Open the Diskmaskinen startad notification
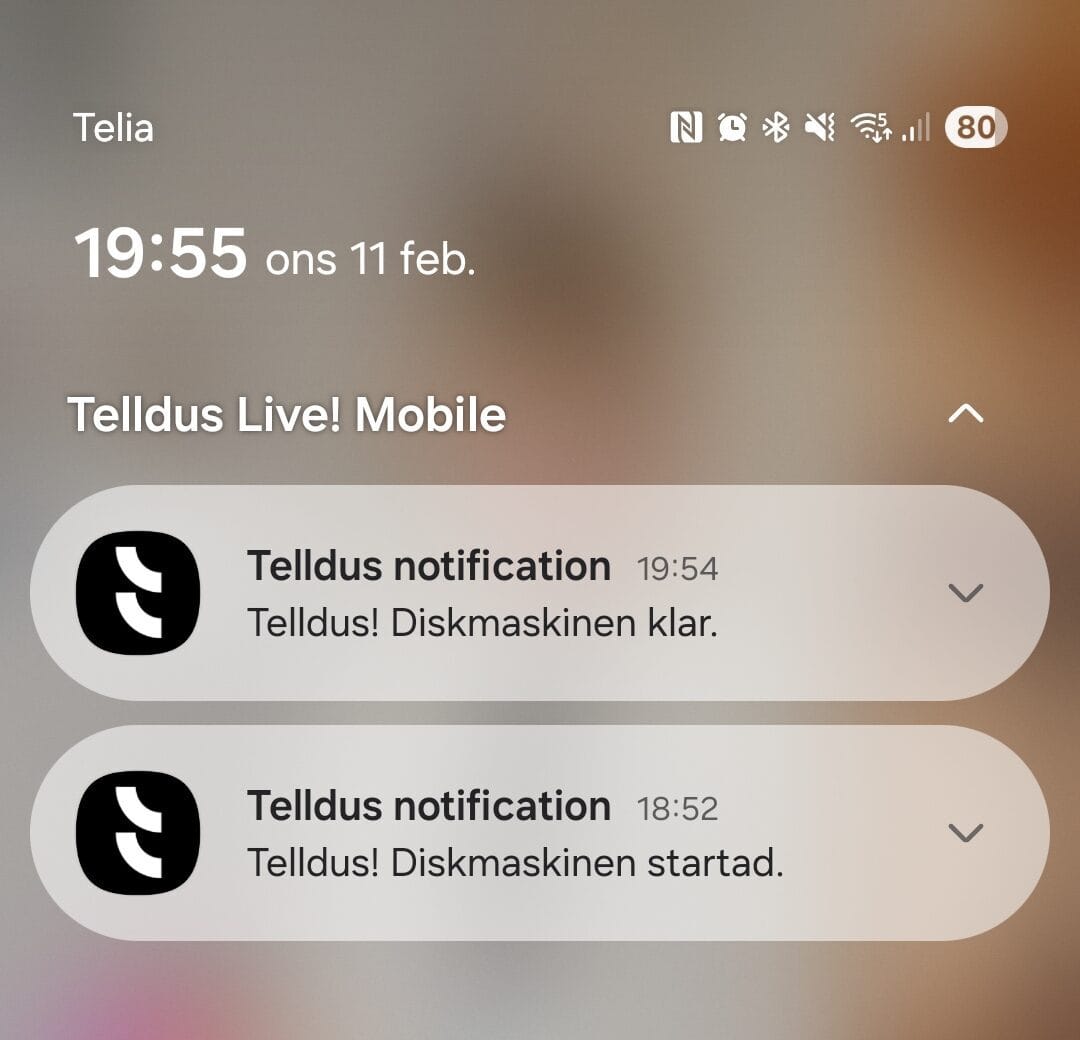 [500, 834]
